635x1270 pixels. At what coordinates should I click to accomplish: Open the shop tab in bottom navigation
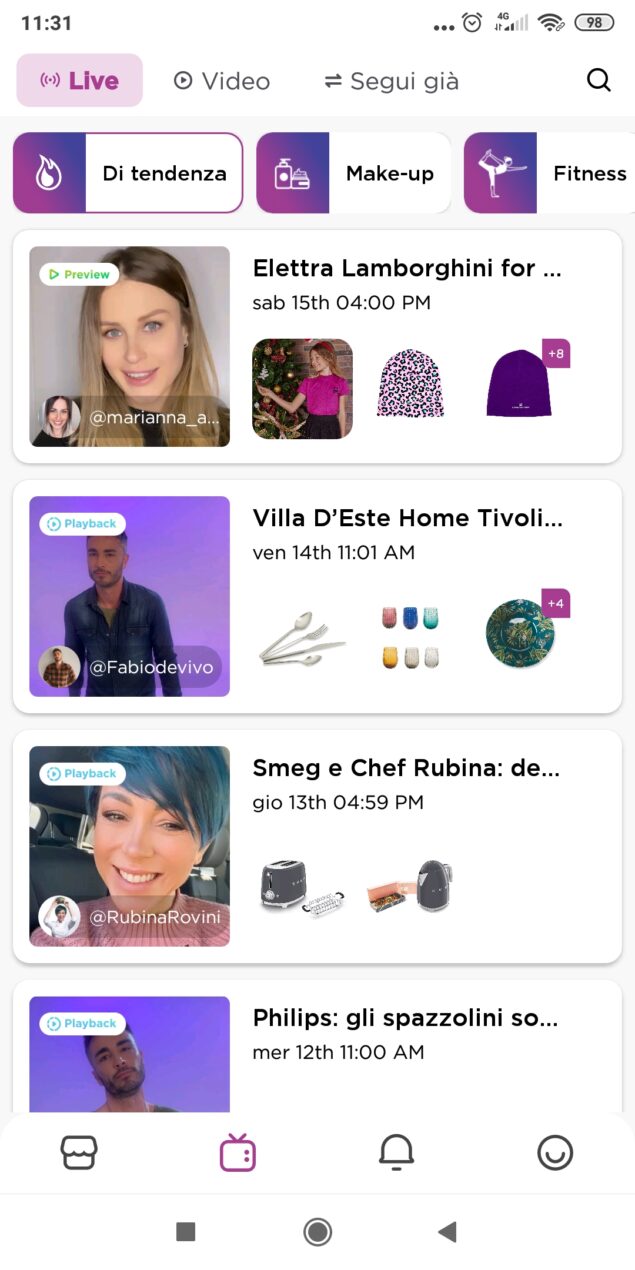click(79, 1153)
